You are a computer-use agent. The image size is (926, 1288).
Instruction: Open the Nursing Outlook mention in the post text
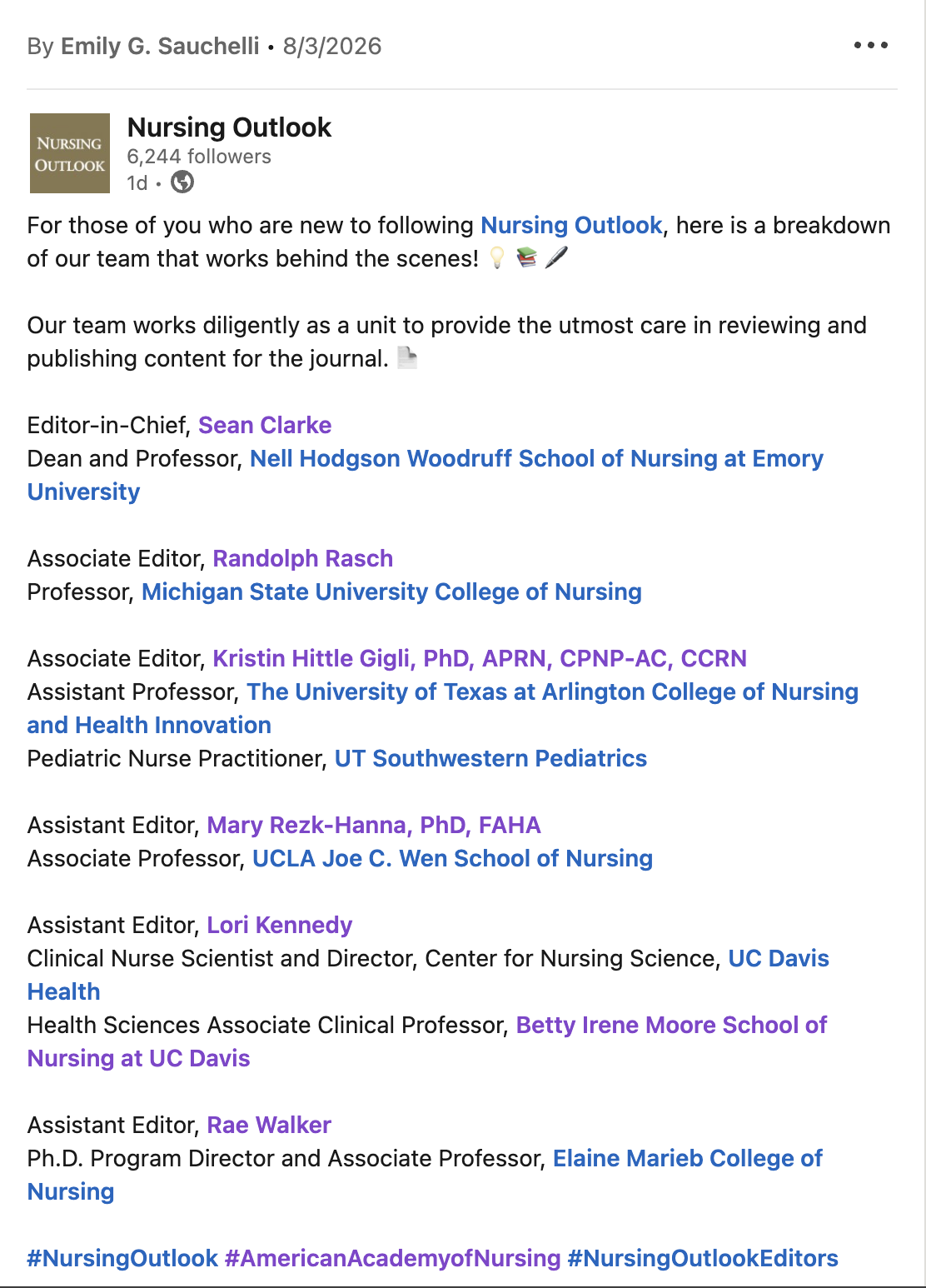point(571,226)
